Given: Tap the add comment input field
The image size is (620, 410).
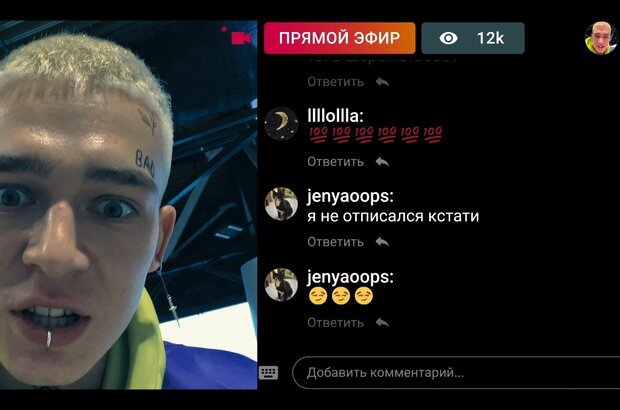Looking at the screenshot, I should point(455,373).
